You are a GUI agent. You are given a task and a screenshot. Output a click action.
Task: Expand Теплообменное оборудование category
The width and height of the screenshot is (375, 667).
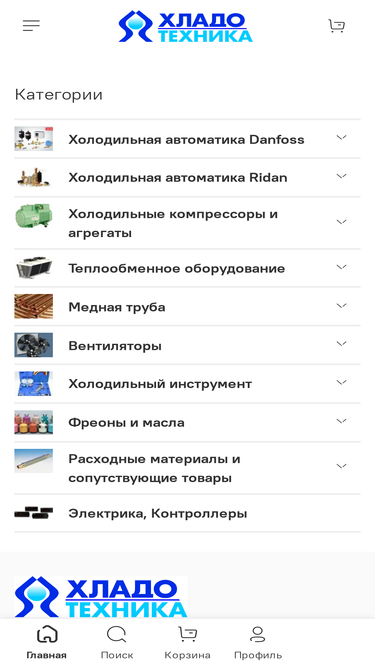pyautogui.click(x=341, y=267)
